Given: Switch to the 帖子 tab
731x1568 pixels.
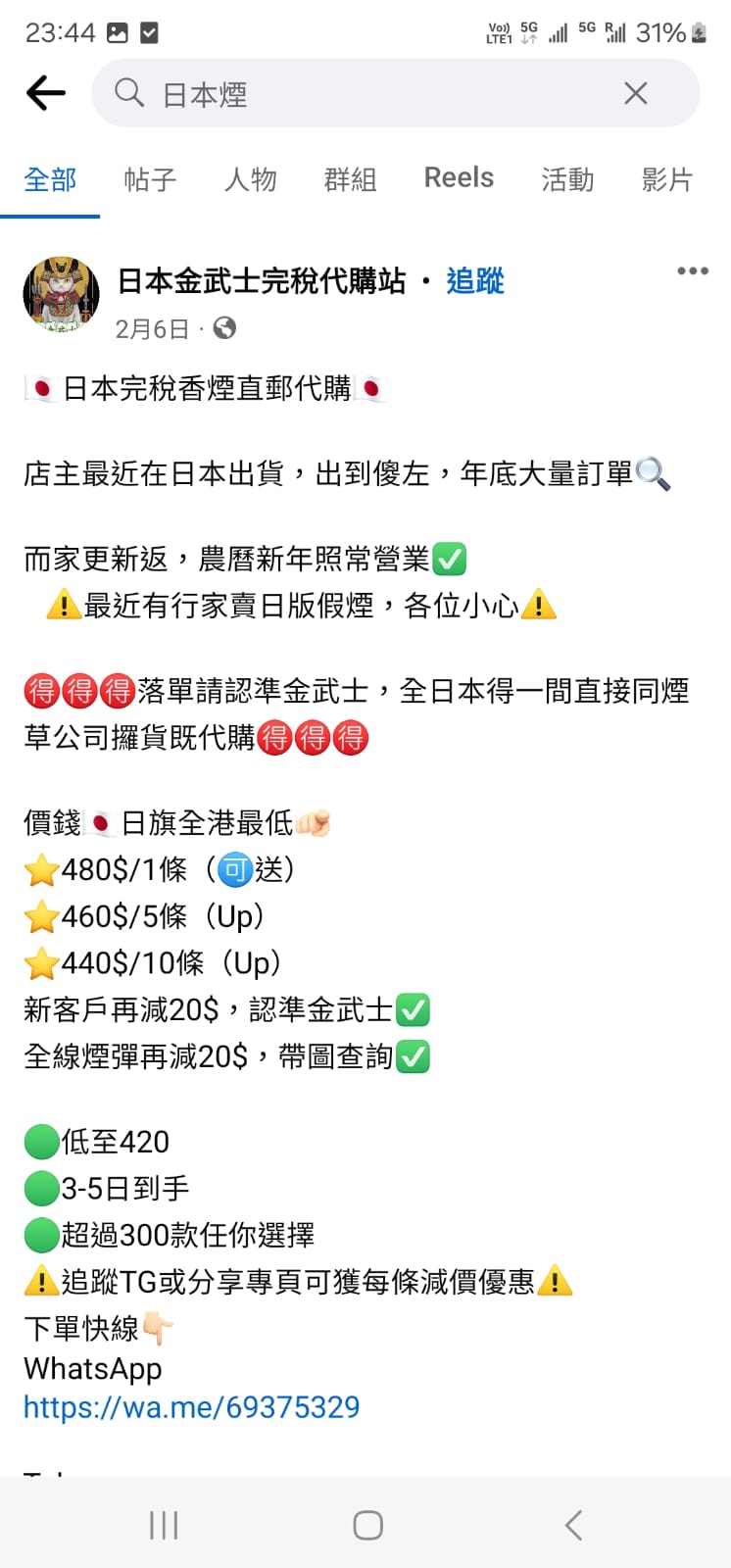Looking at the screenshot, I should (150, 179).
